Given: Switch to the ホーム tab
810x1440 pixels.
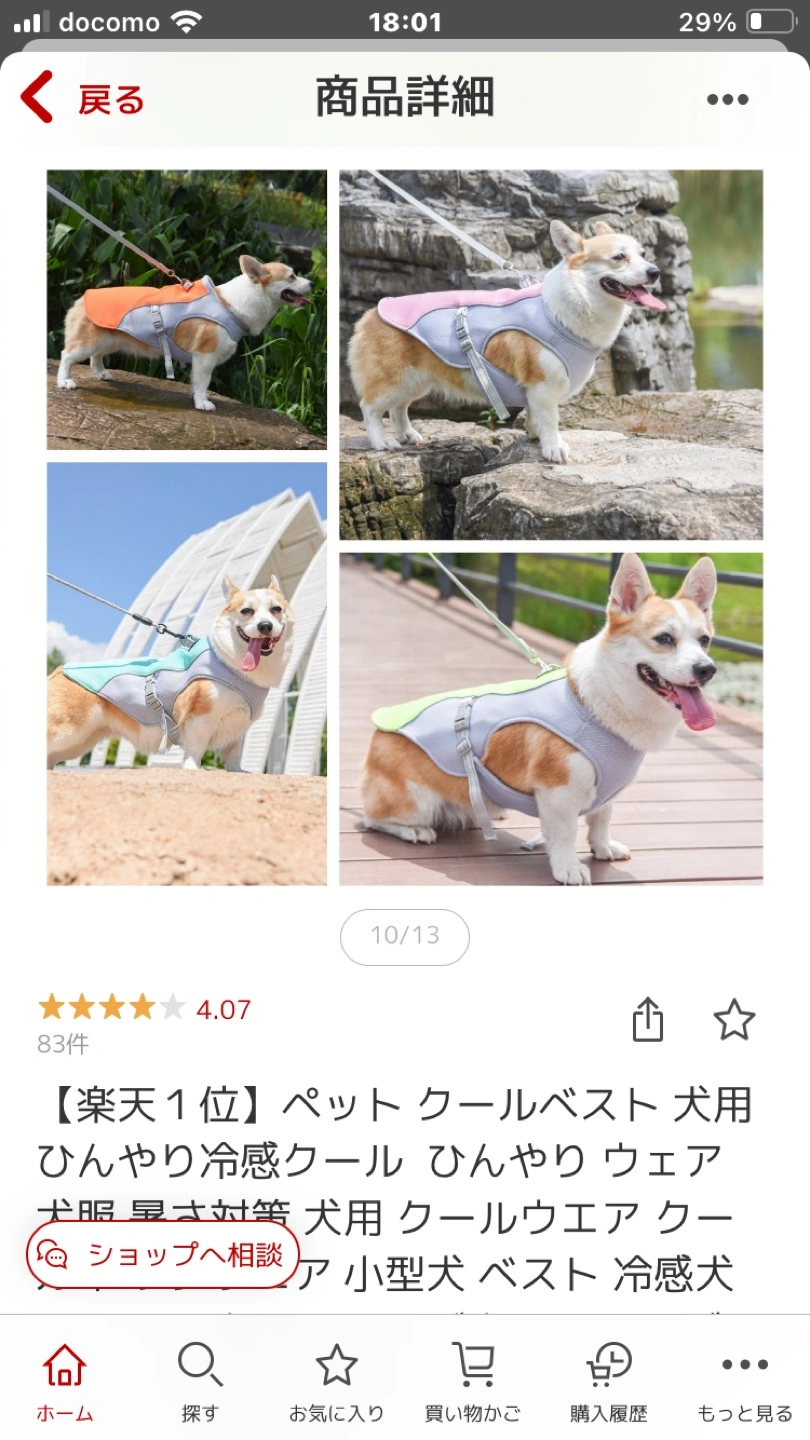Looking at the screenshot, I should pyautogui.click(x=65, y=1382).
